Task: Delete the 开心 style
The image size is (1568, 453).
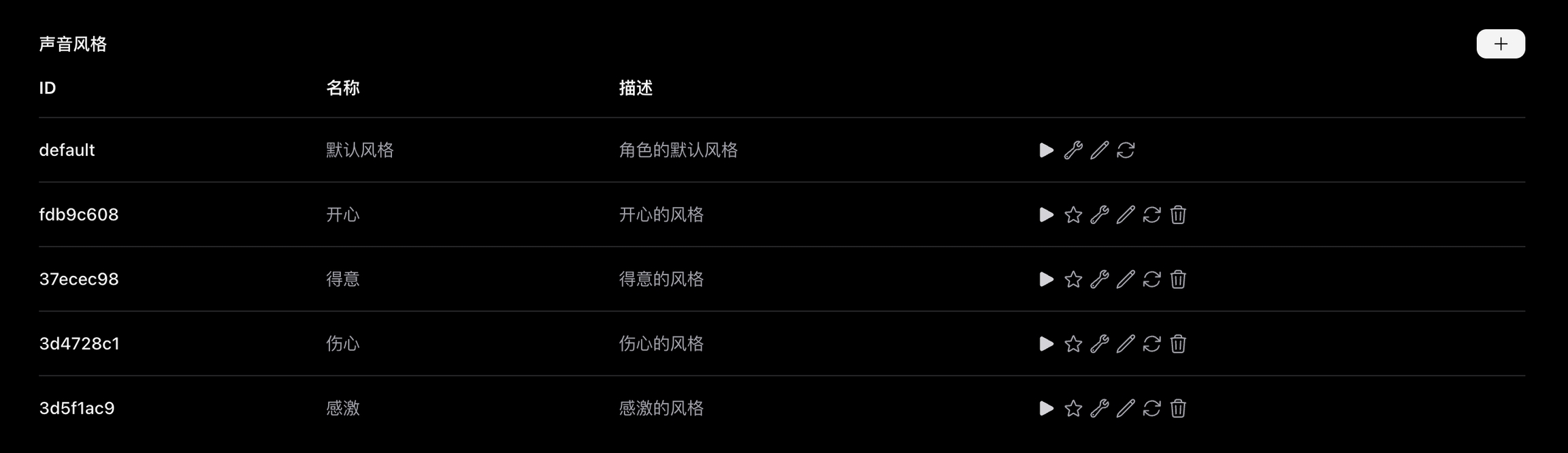Action: pyautogui.click(x=1178, y=215)
